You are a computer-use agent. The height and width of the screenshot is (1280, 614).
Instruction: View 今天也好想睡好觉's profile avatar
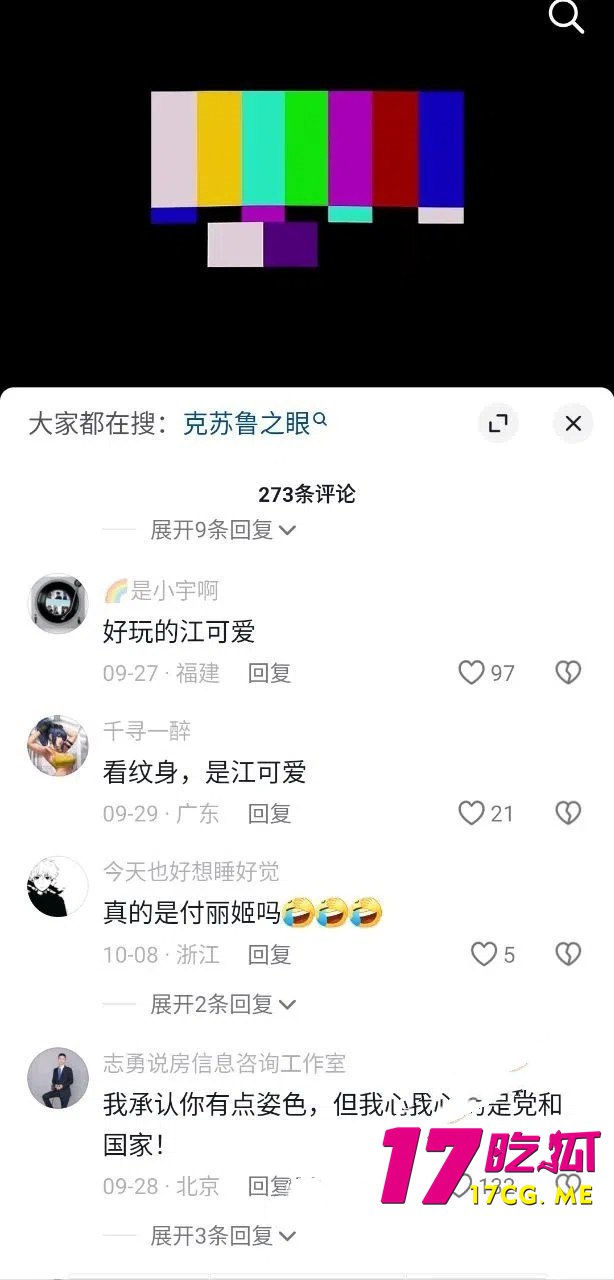[x=57, y=886]
